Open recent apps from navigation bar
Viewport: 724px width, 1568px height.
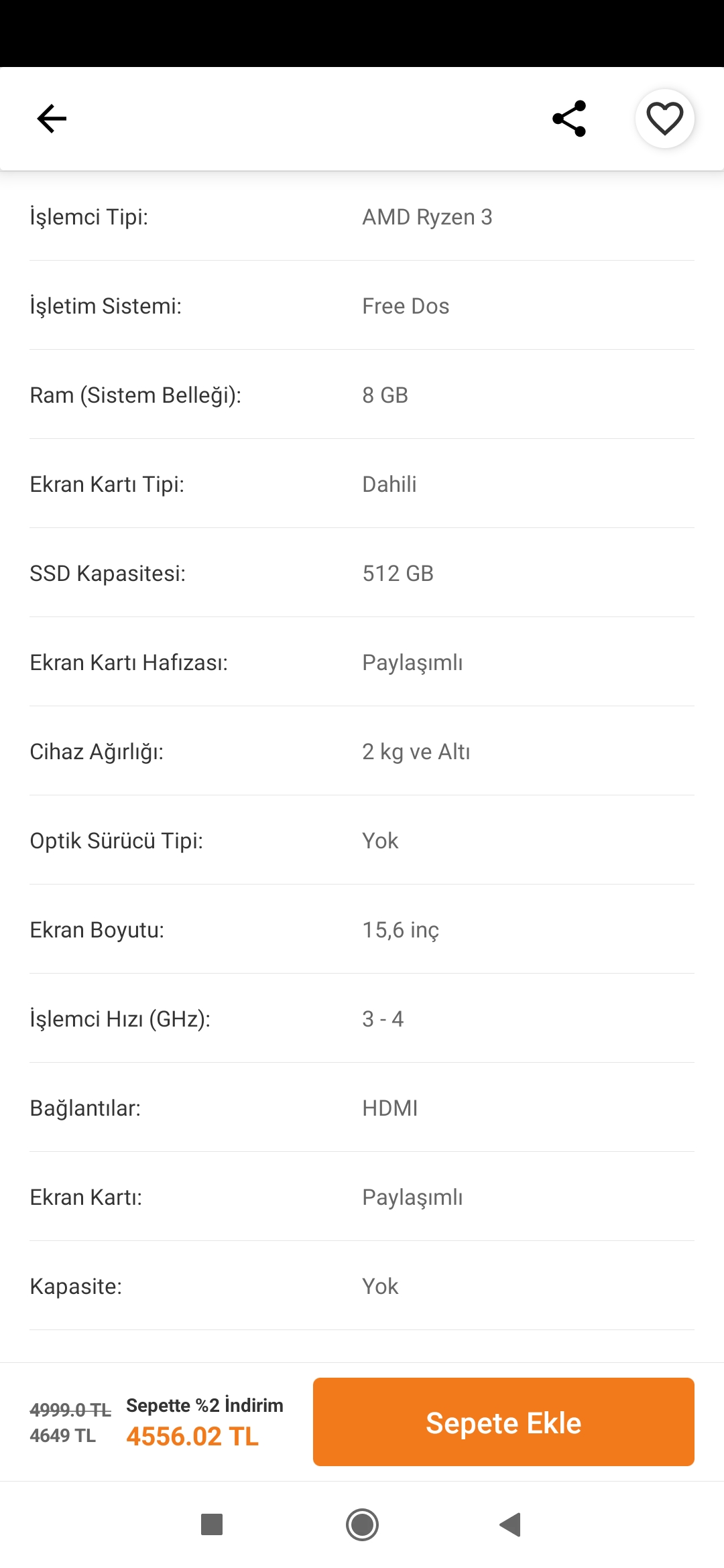[x=212, y=1524]
